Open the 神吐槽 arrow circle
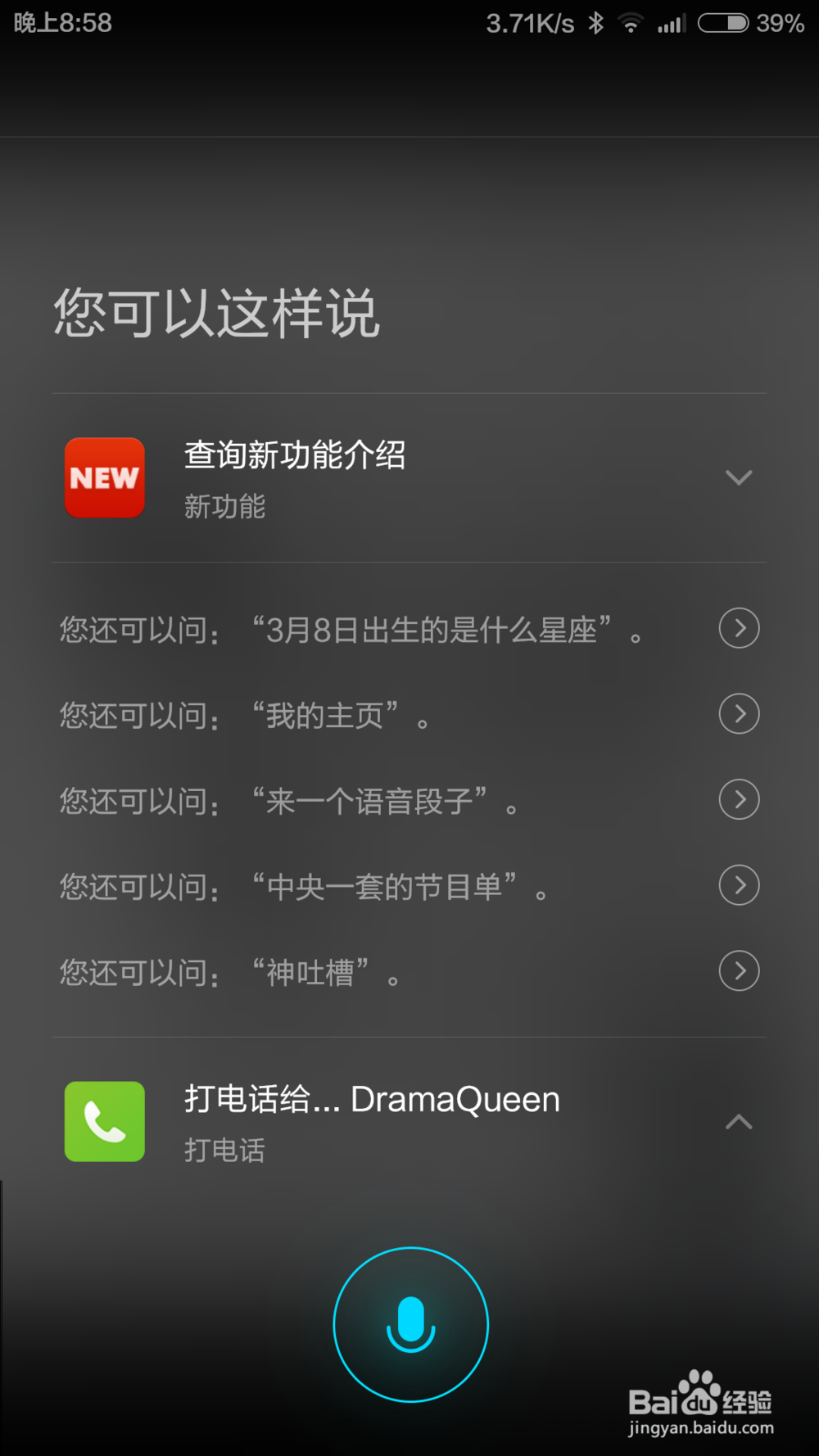This screenshot has height=1456, width=819. click(739, 971)
